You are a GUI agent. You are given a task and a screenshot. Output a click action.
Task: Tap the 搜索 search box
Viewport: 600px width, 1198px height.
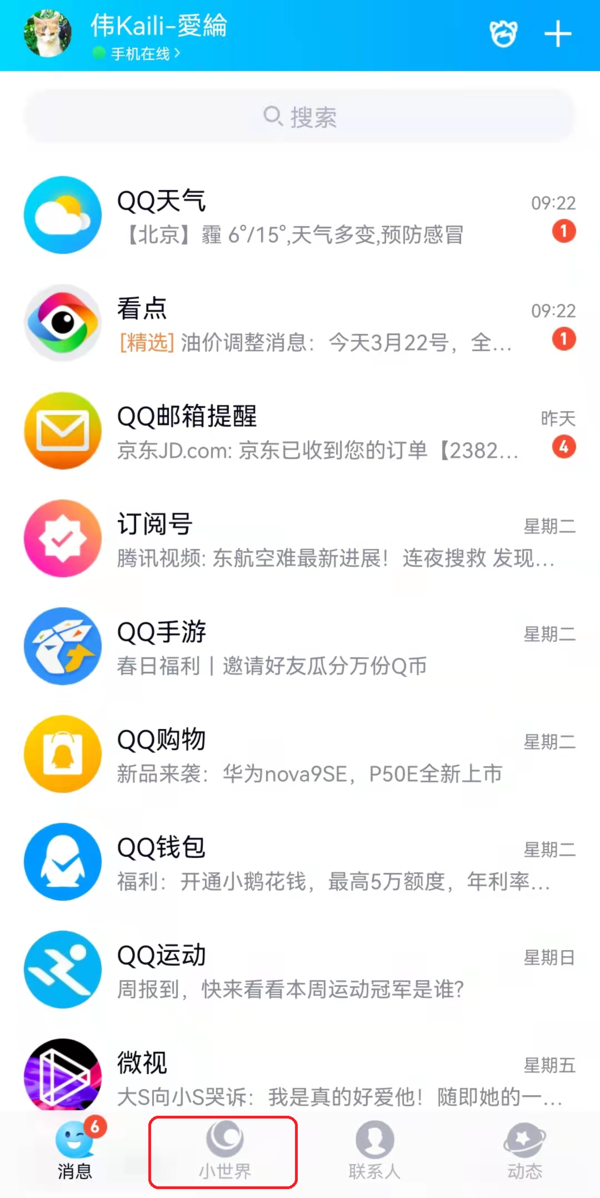[x=300, y=117]
